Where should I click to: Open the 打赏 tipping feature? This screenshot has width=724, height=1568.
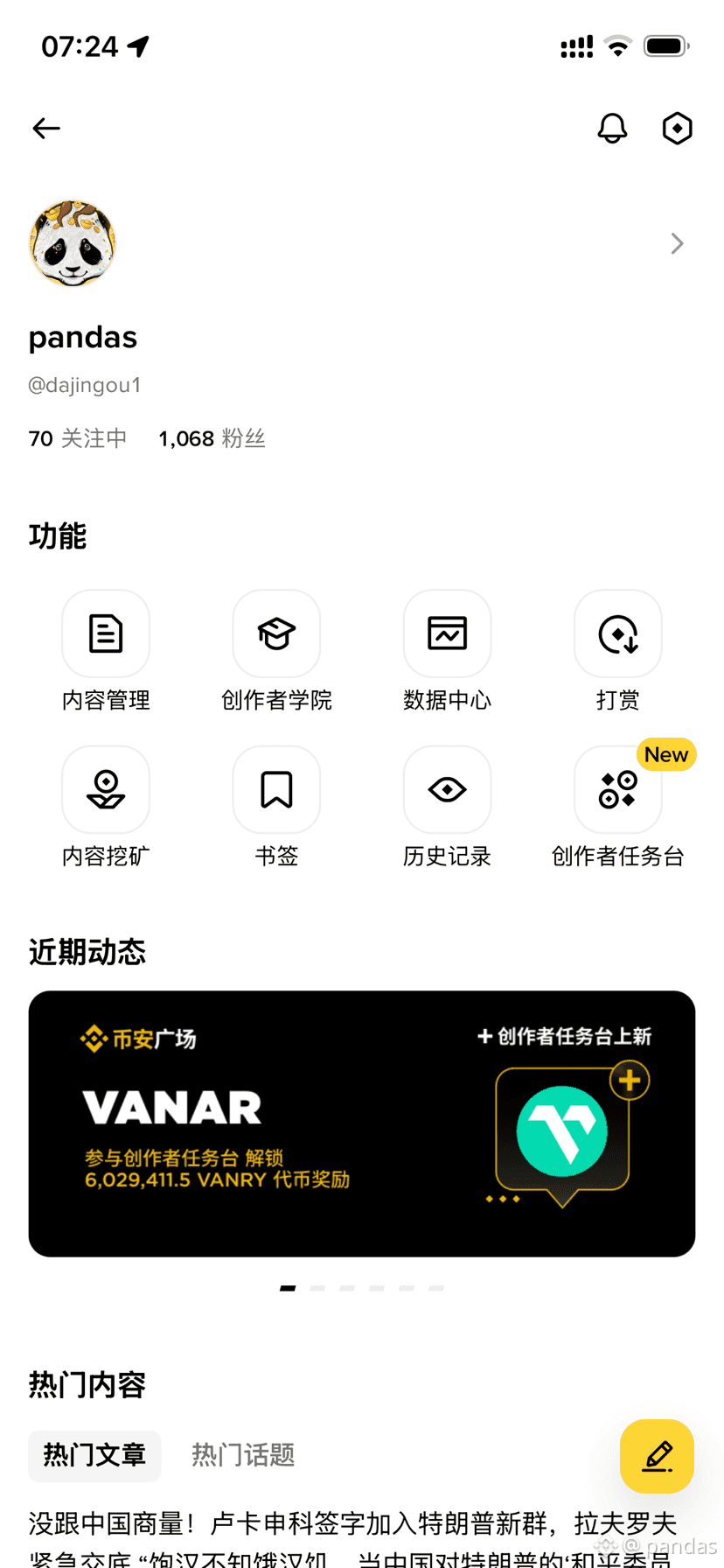(x=617, y=633)
